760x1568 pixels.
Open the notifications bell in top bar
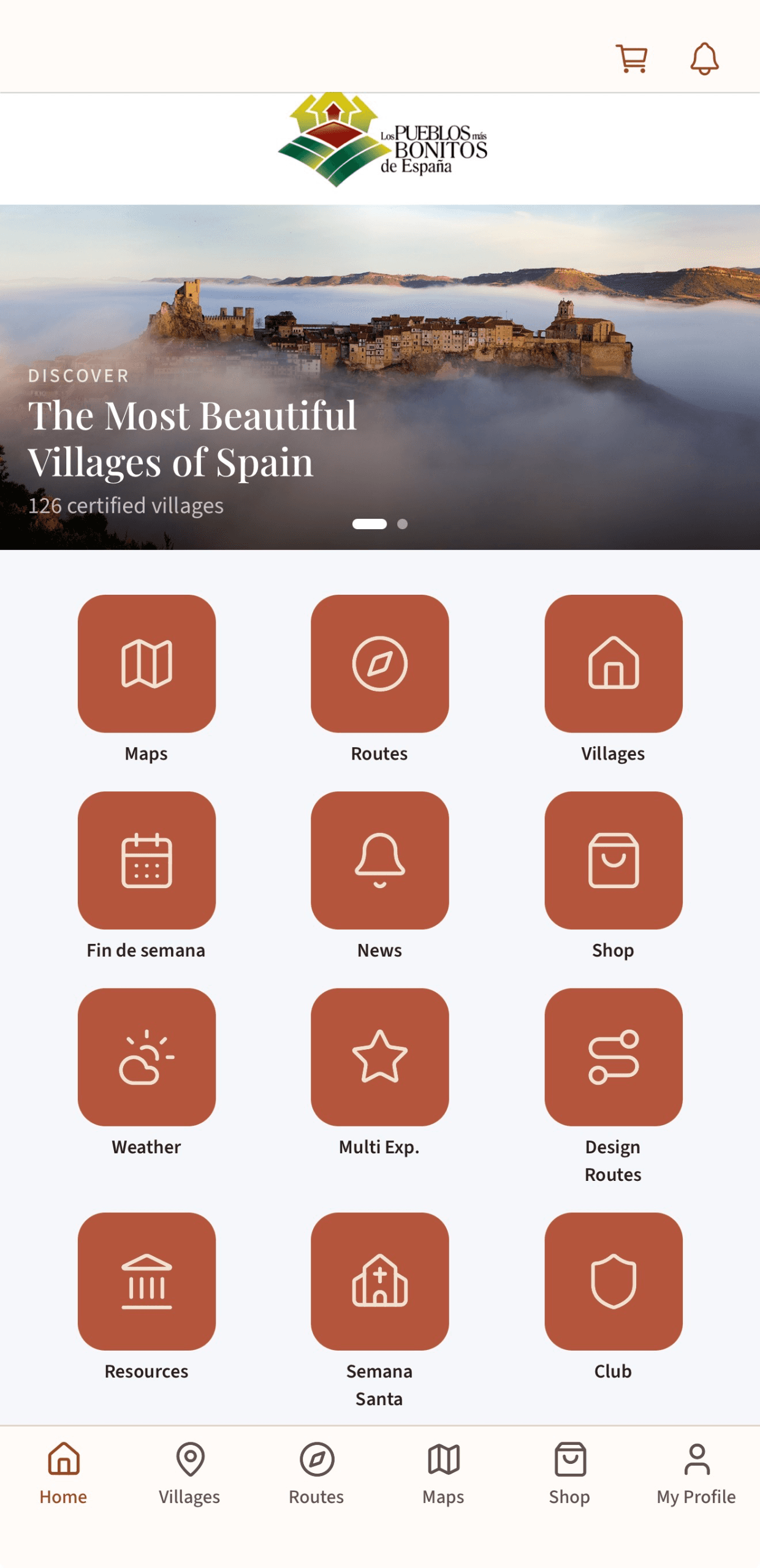pyautogui.click(x=704, y=59)
